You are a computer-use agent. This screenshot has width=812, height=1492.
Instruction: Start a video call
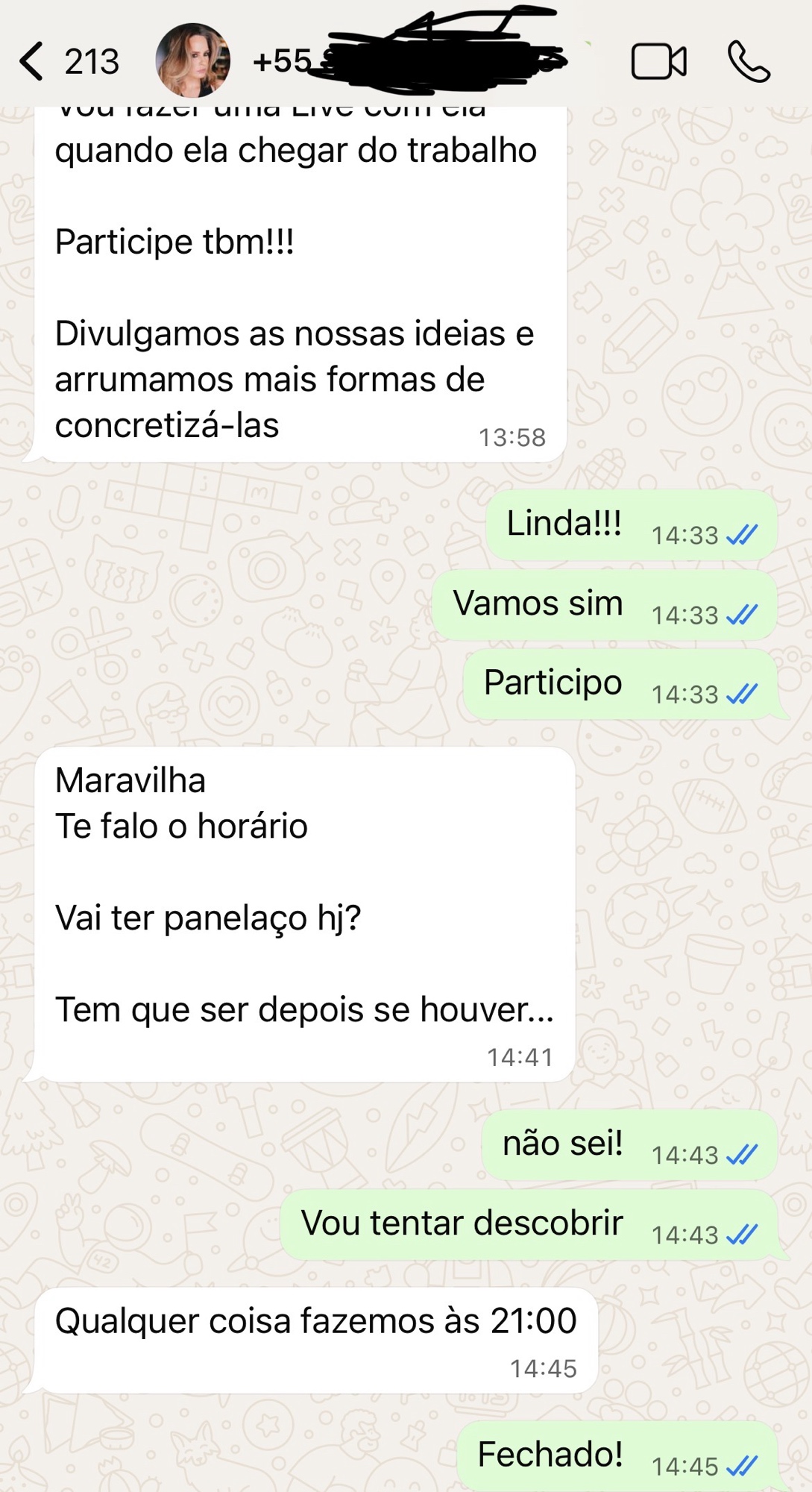coord(658,61)
